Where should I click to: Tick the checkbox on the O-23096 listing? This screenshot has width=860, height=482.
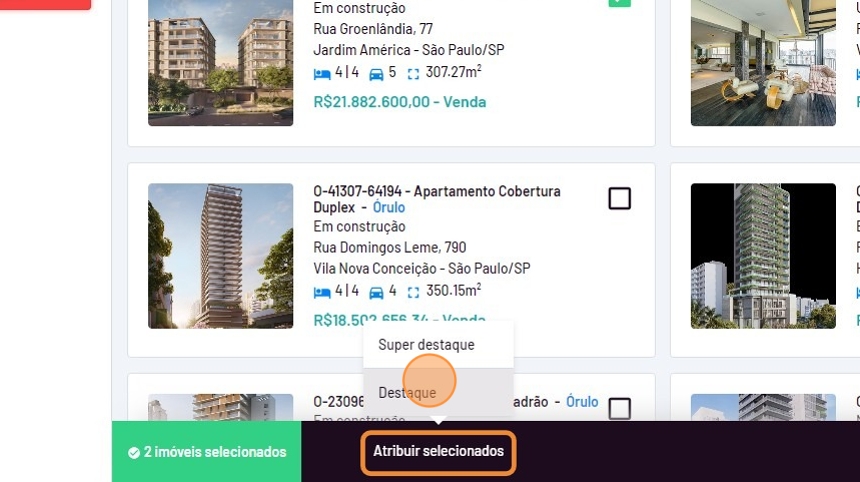pyautogui.click(x=620, y=408)
